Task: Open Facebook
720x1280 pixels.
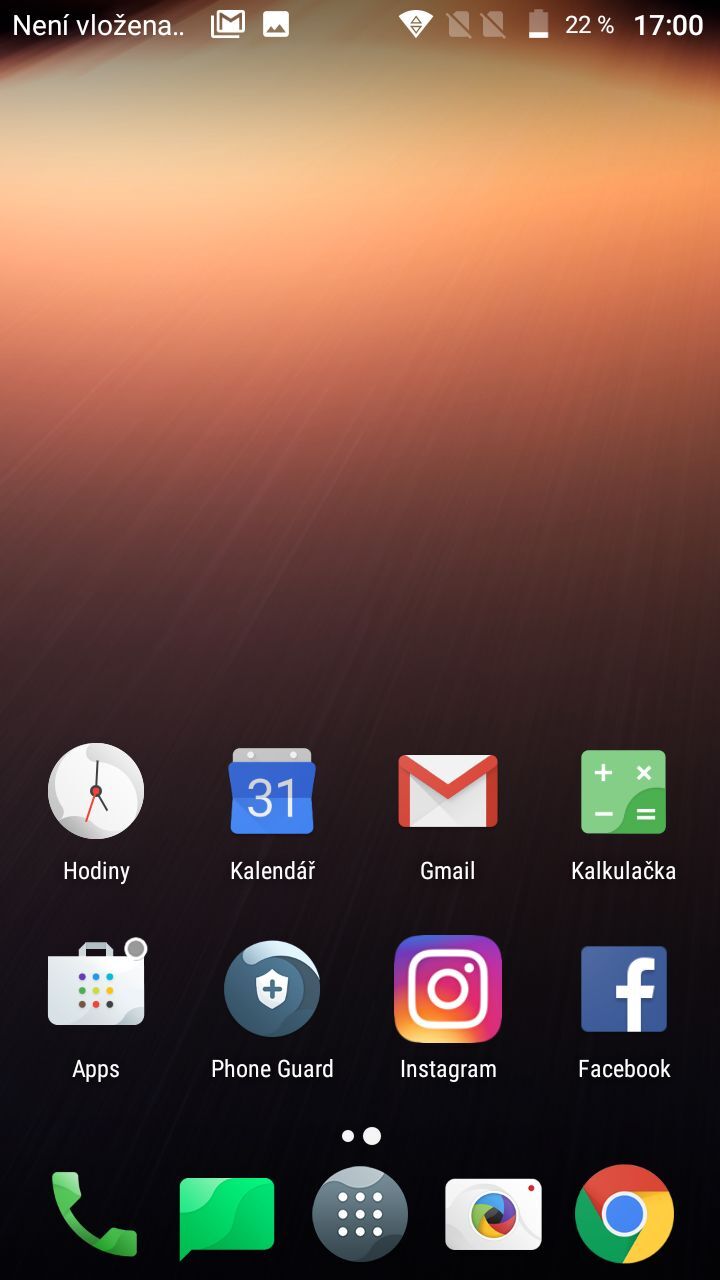Action: click(x=623, y=988)
